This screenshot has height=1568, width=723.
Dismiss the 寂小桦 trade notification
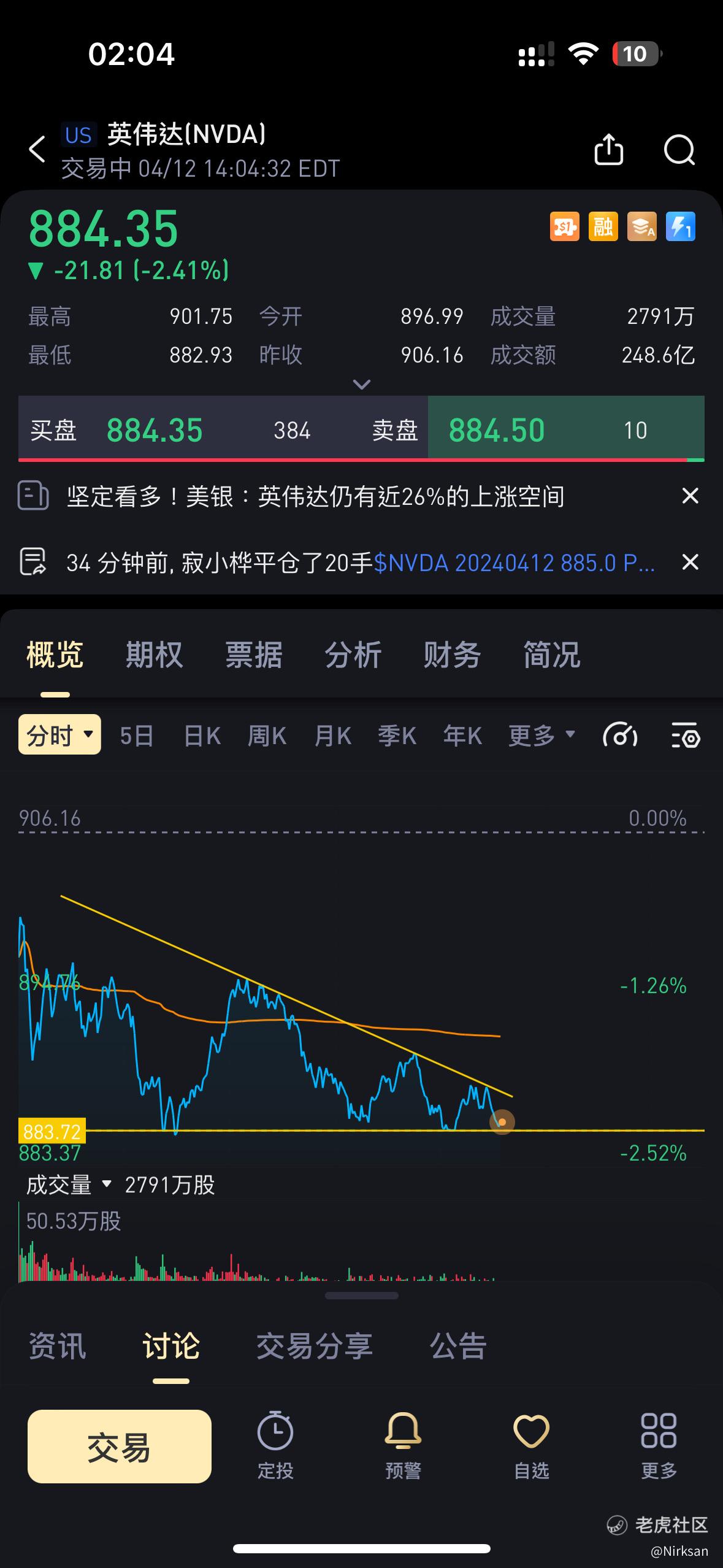click(x=690, y=561)
